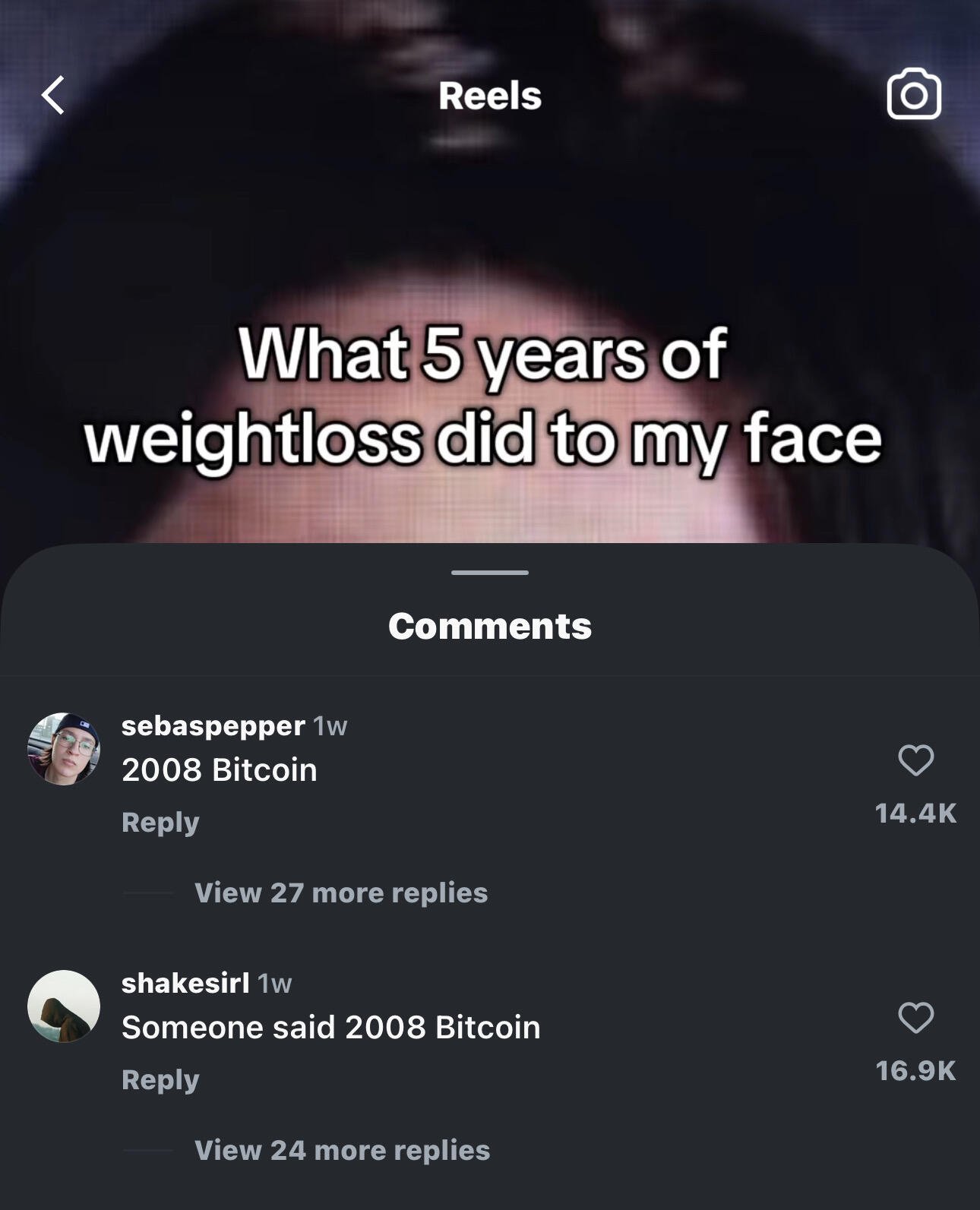Viewport: 980px width, 1210px height.
Task: Tap the shakesirl username
Action: point(185,983)
